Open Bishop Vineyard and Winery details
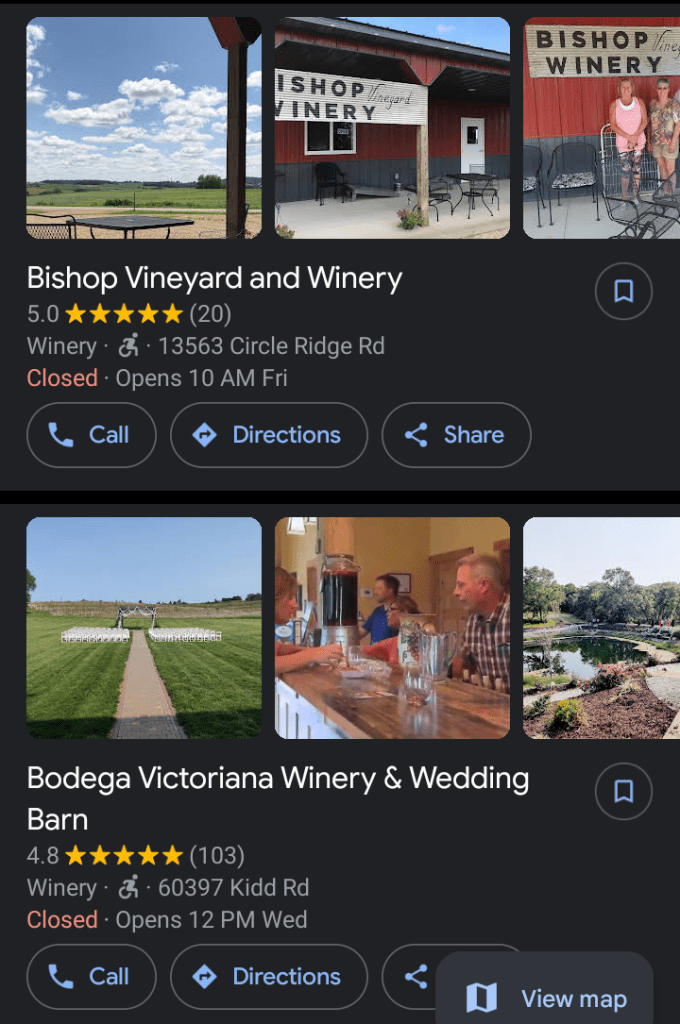 [215, 278]
